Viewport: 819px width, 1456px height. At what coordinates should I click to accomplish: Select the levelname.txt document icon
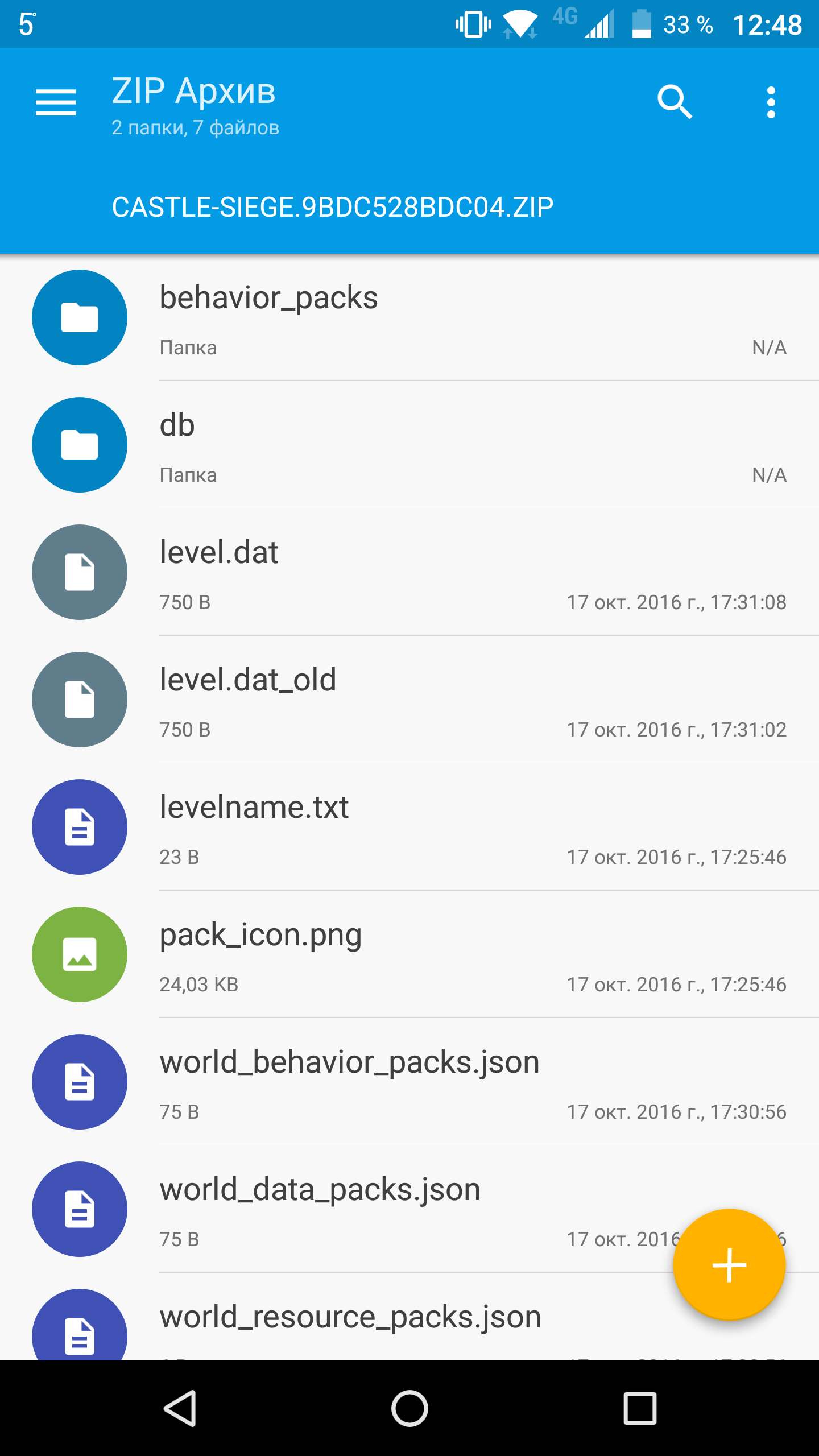point(80,827)
